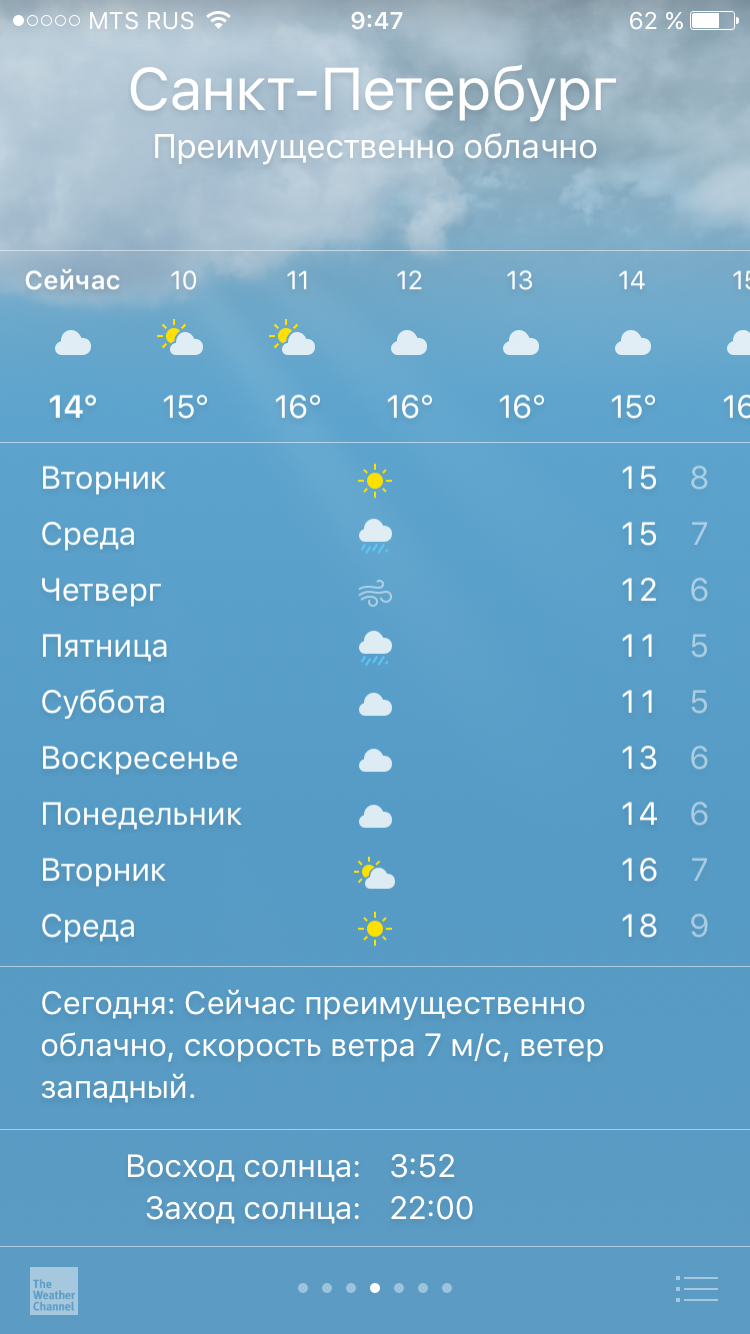Viewport: 750px width, 1334px height.
Task: Tap the page indicator dots
Action: [x=375, y=1288]
